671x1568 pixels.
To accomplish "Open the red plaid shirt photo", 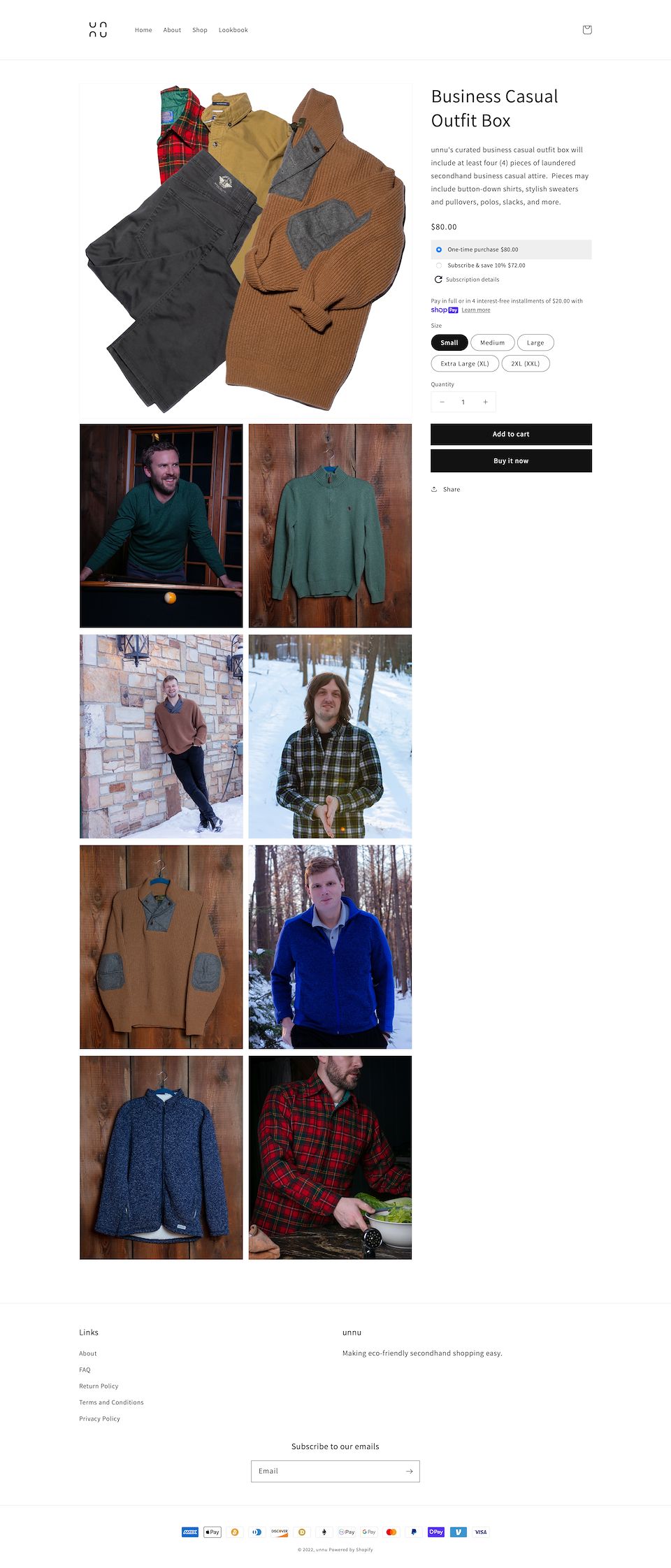I will (330, 1157).
